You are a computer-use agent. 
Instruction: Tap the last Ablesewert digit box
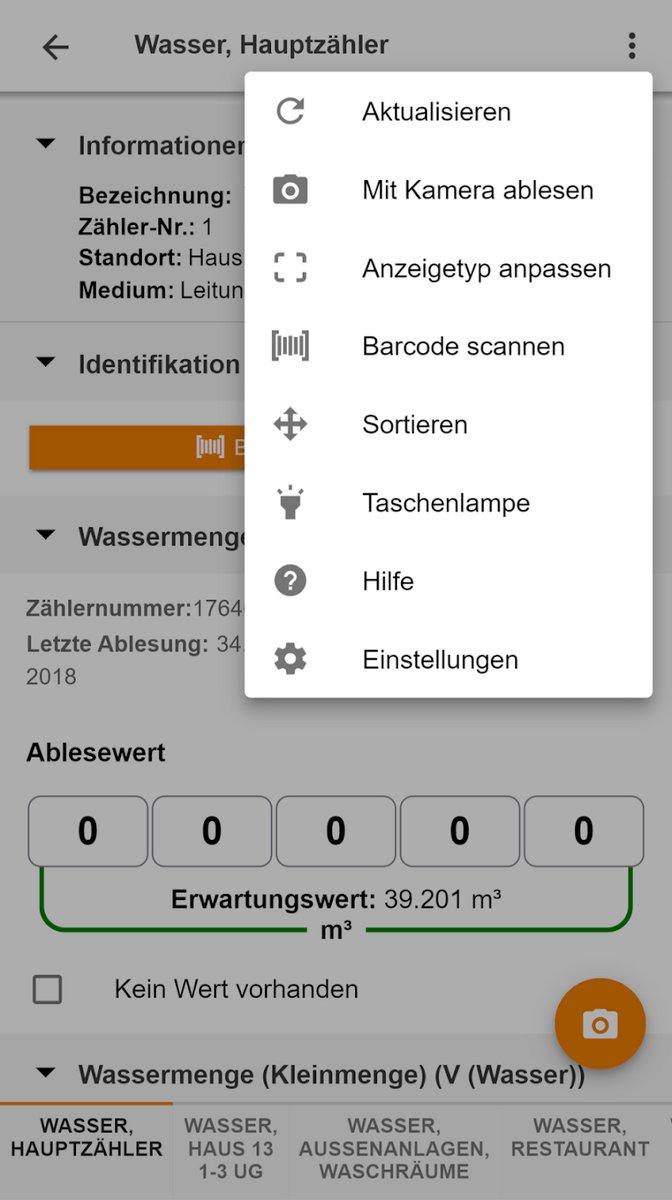click(584, 831)
